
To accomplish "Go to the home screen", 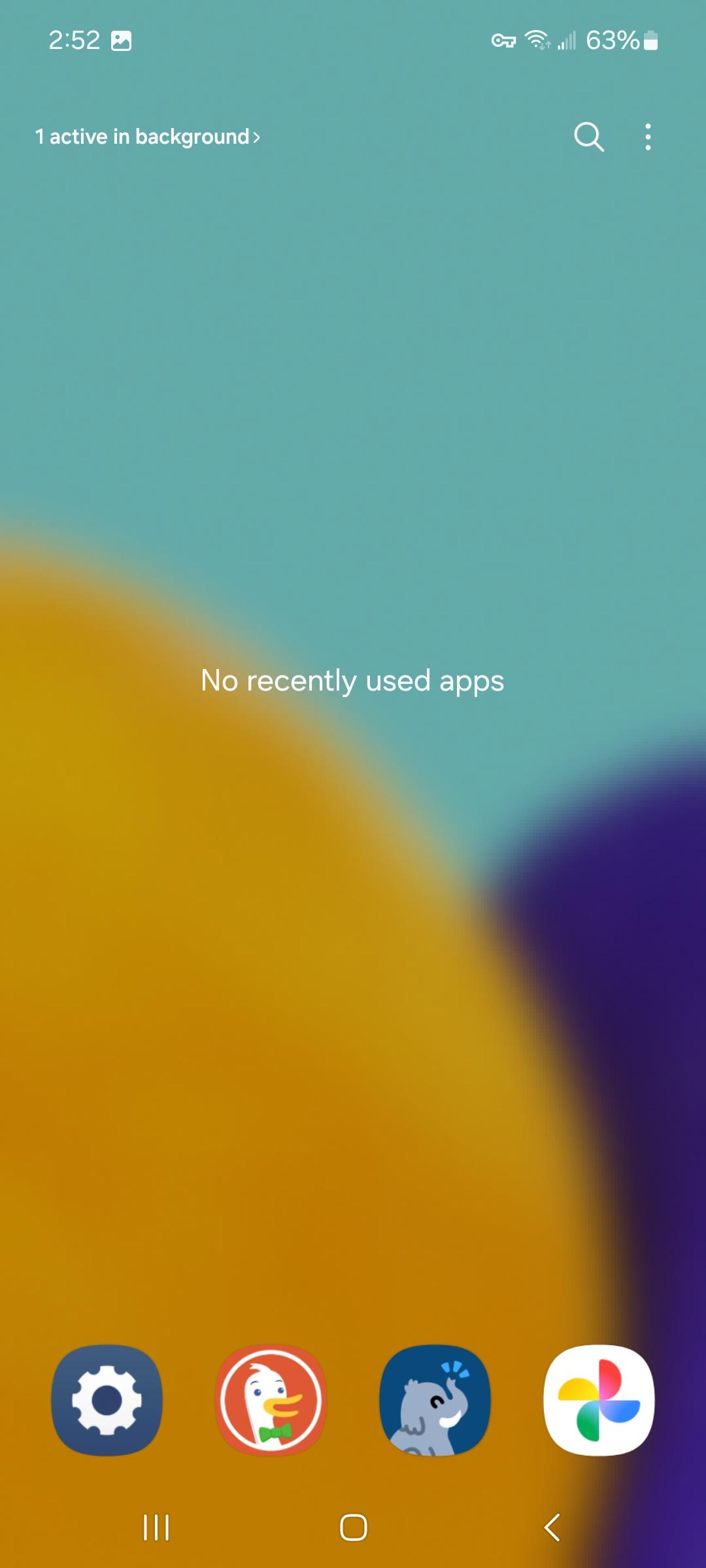I will click(353, 1527).
